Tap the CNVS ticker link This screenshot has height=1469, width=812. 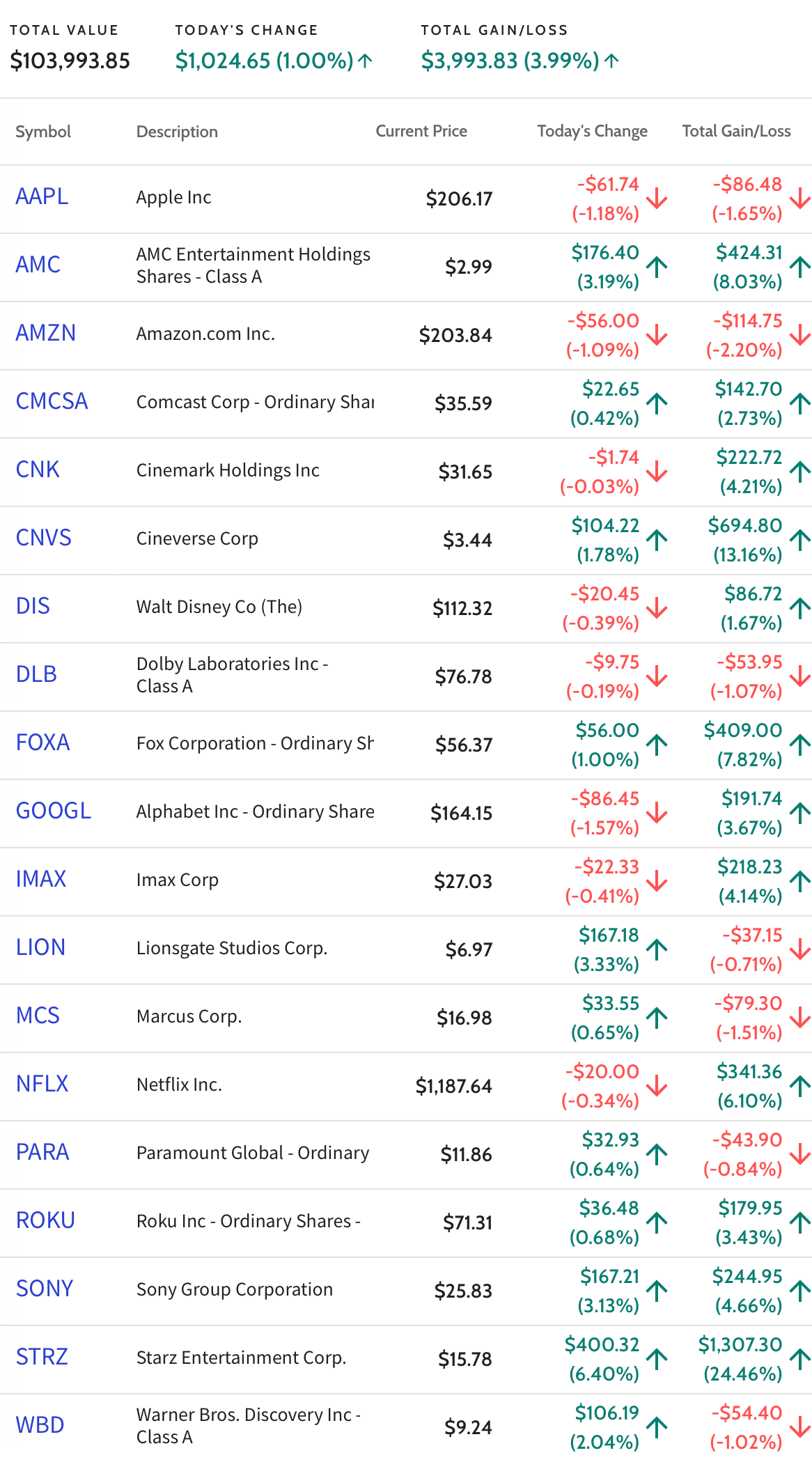44,538
